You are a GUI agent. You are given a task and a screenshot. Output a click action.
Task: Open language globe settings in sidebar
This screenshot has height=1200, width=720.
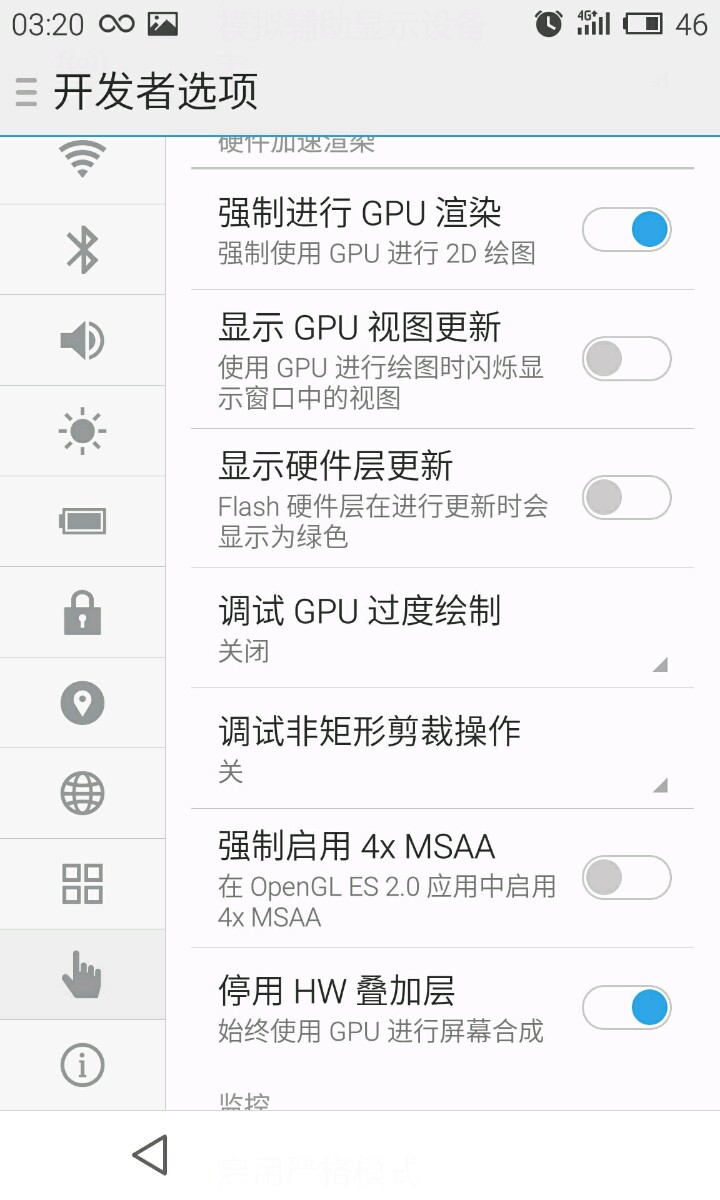[82, 793]
